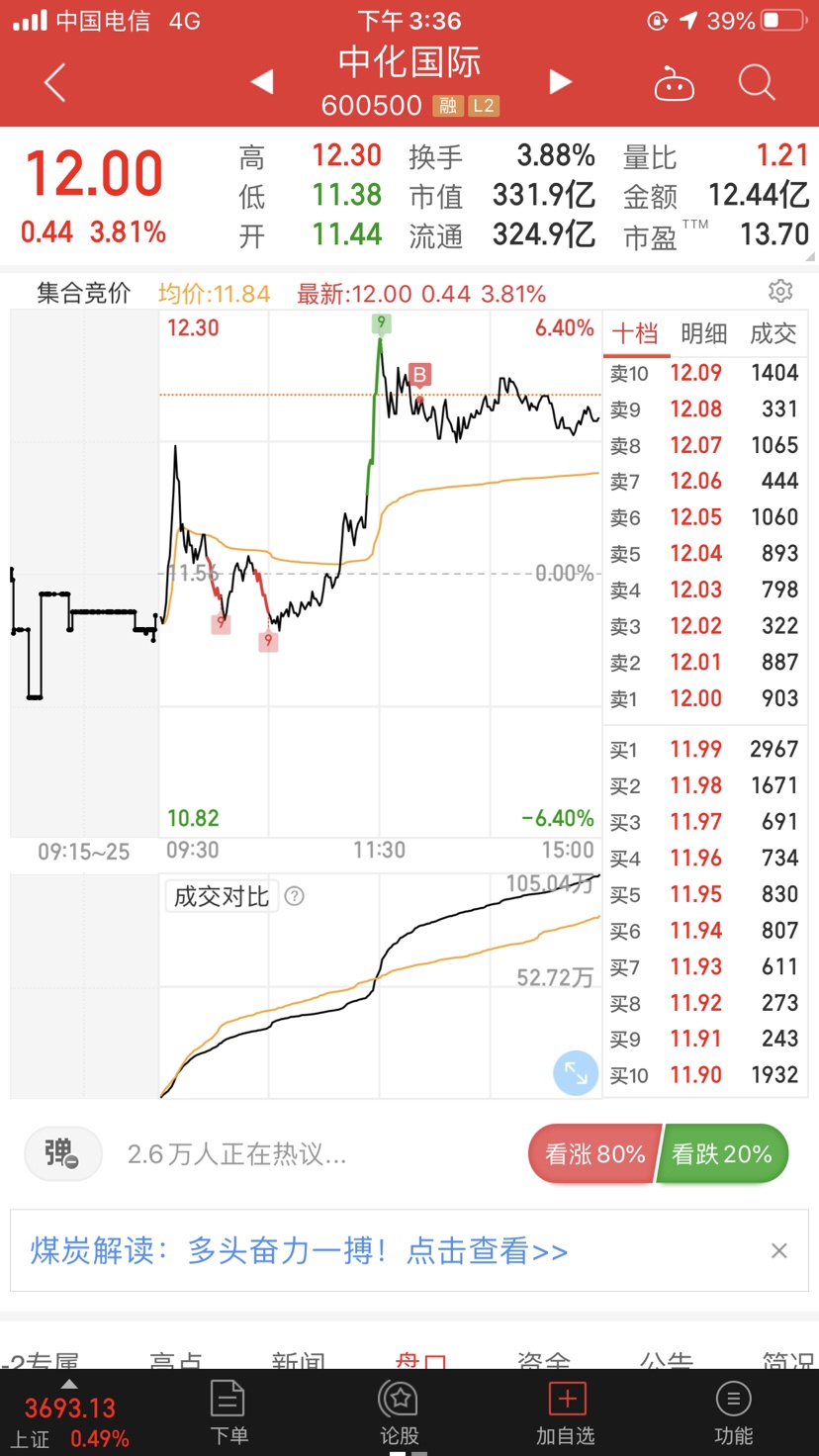Open chart settings gear
This screenshot has width=819, height=1456.
pyautogui.click(x=780, y=291)
